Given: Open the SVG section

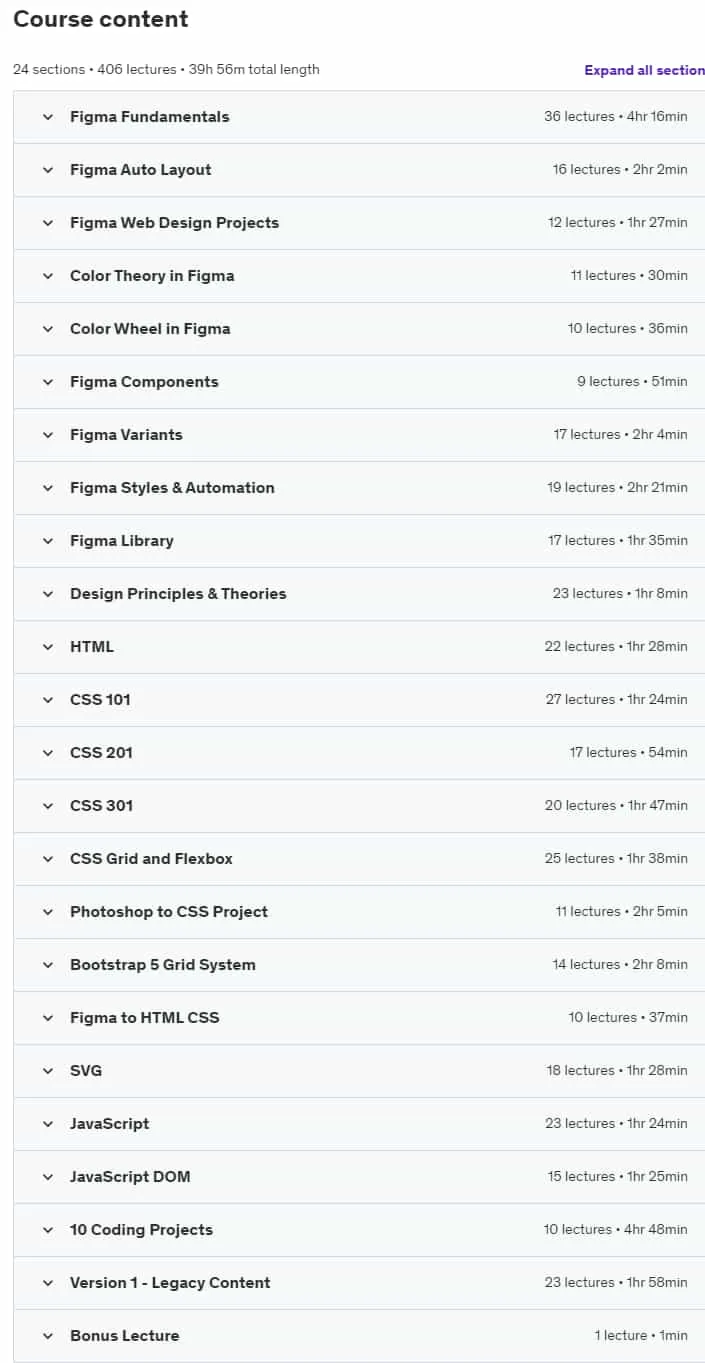Looking at the screenshot, I should 359,1071.
